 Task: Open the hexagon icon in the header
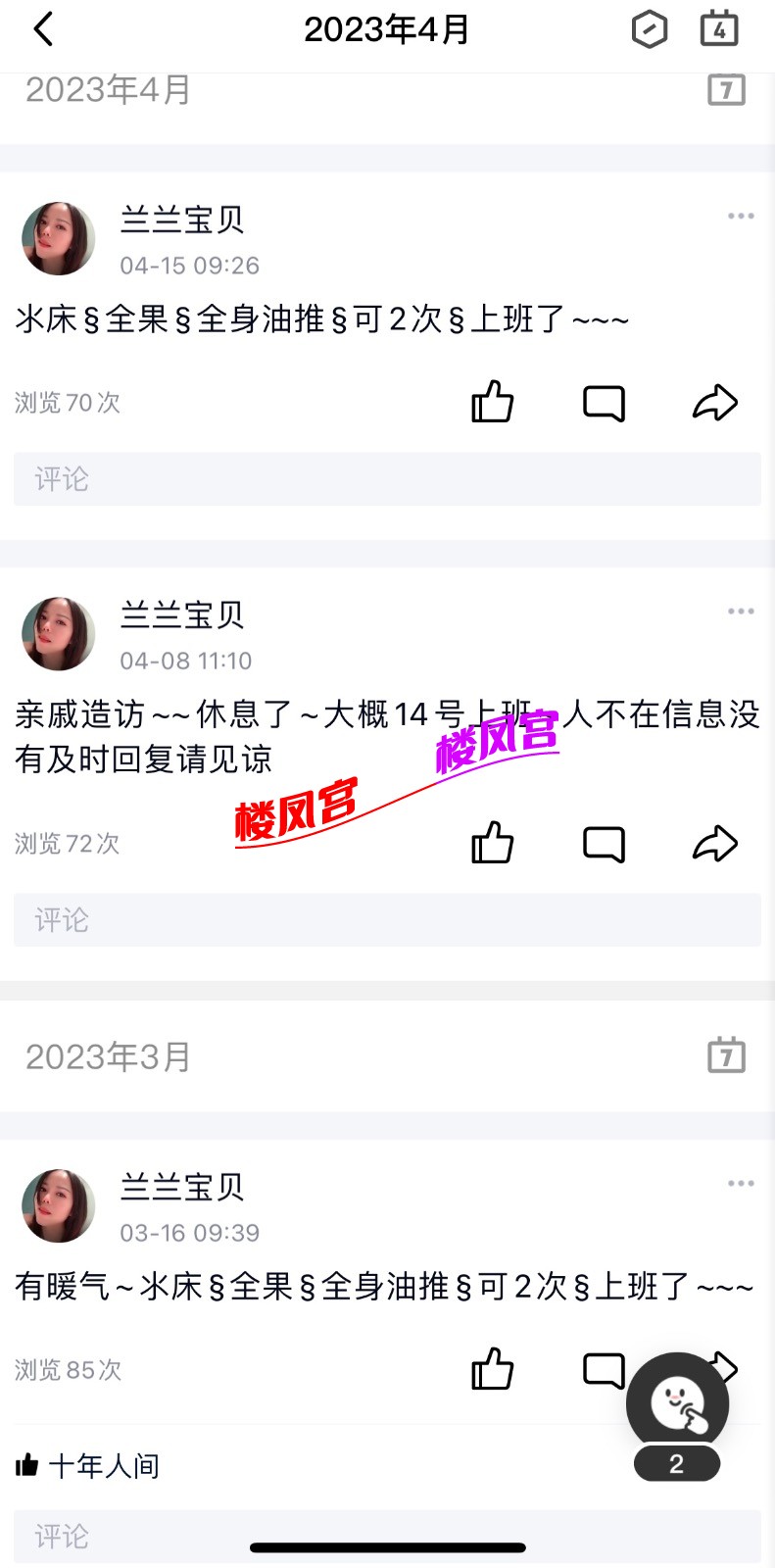pos(649,29)
